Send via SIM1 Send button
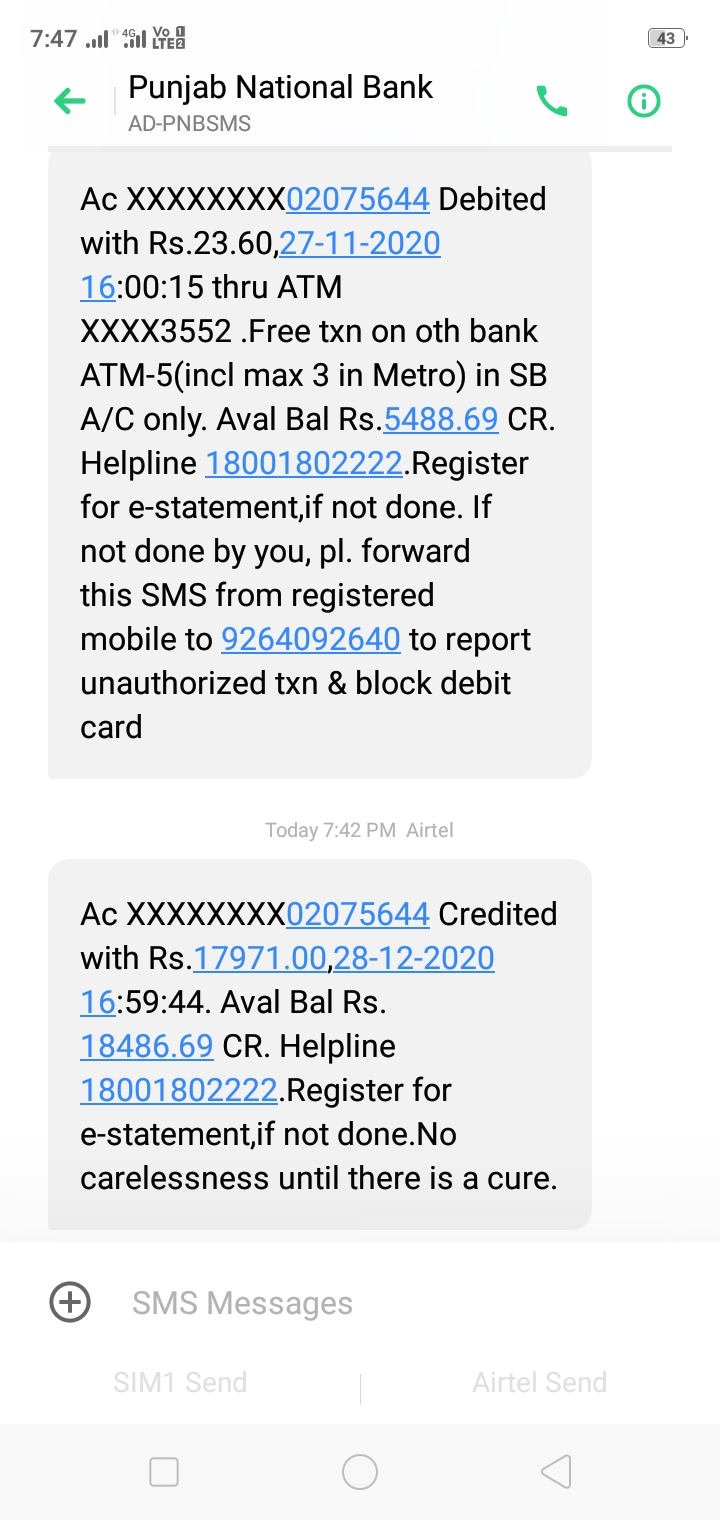Viewport: 720px width, 1520px height. pyautogui.click(x=180, y=1382)
